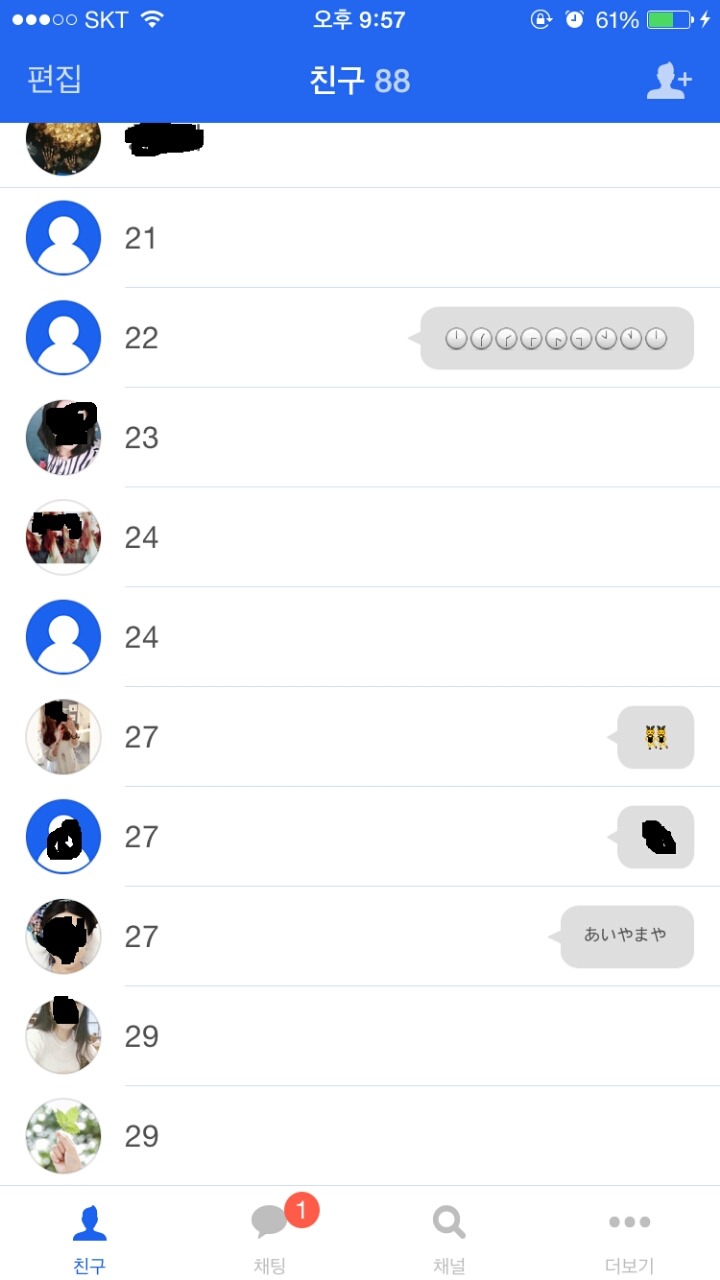This screenshot has width=720, height=1280.
Task: Open the 더보기 more tab
Action: [x=629, y=1236]
